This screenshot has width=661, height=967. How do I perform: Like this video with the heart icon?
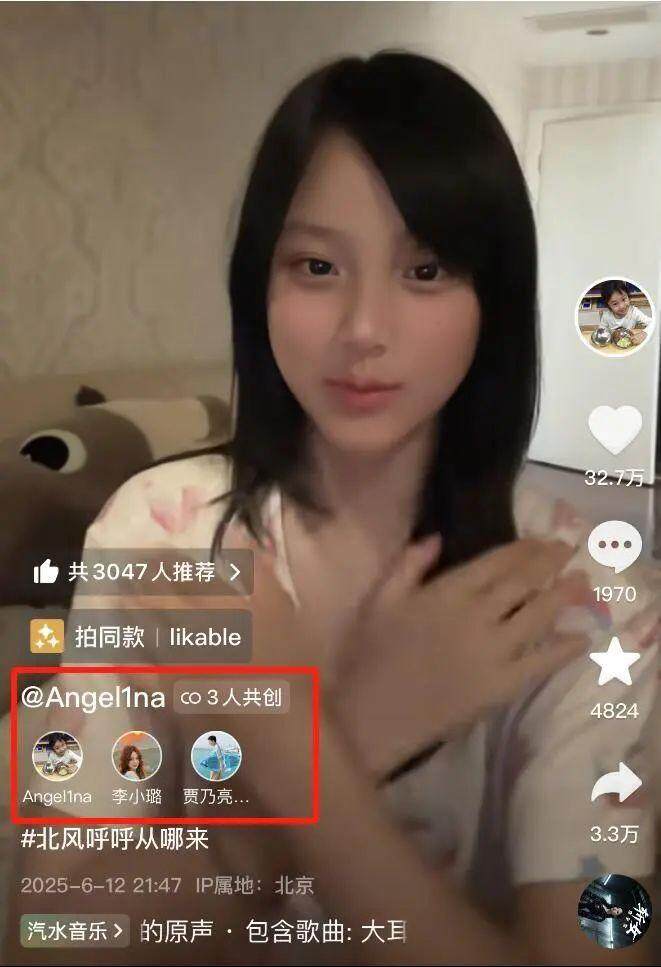point(614,430)
